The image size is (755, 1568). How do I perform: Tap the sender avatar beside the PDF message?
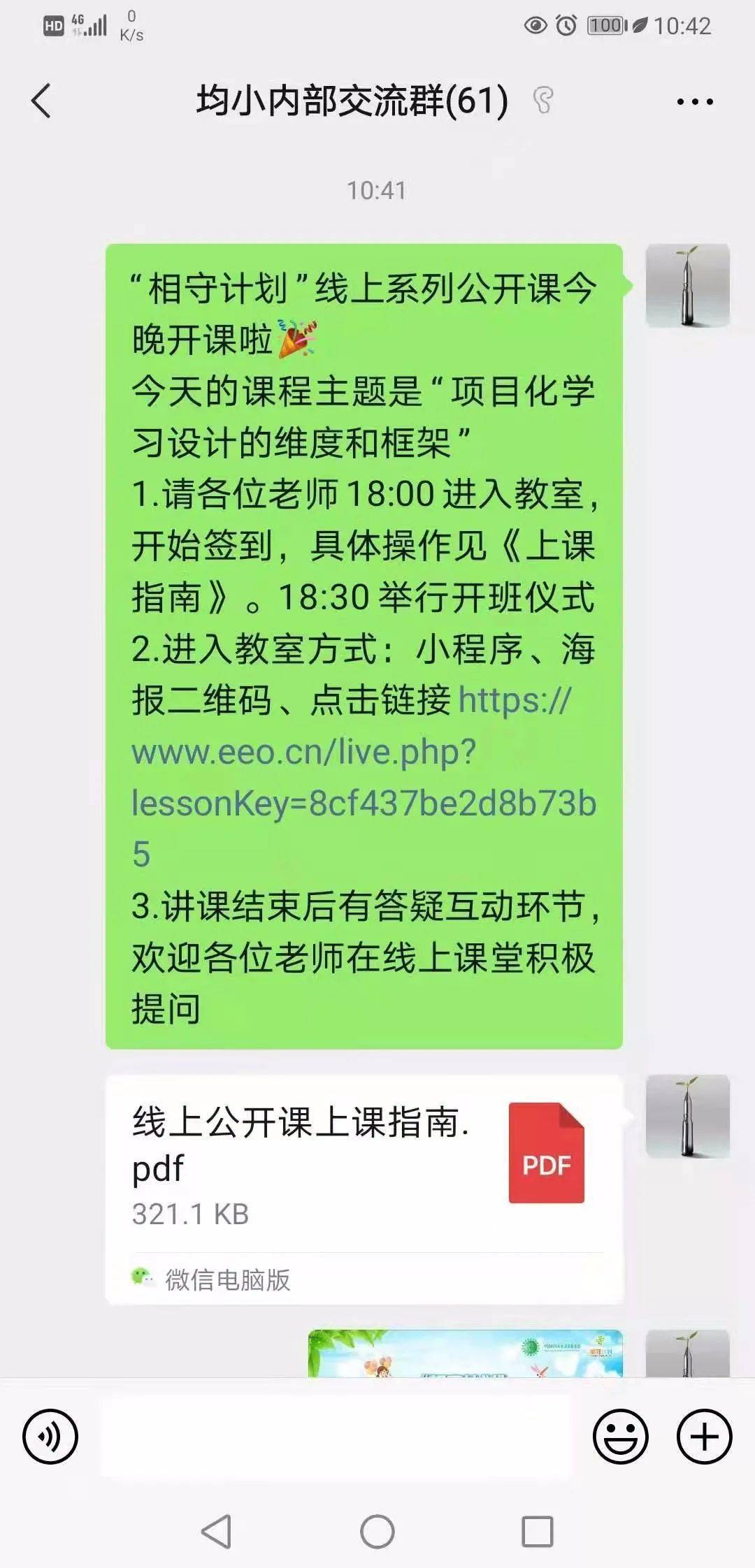click(687, 1117)
